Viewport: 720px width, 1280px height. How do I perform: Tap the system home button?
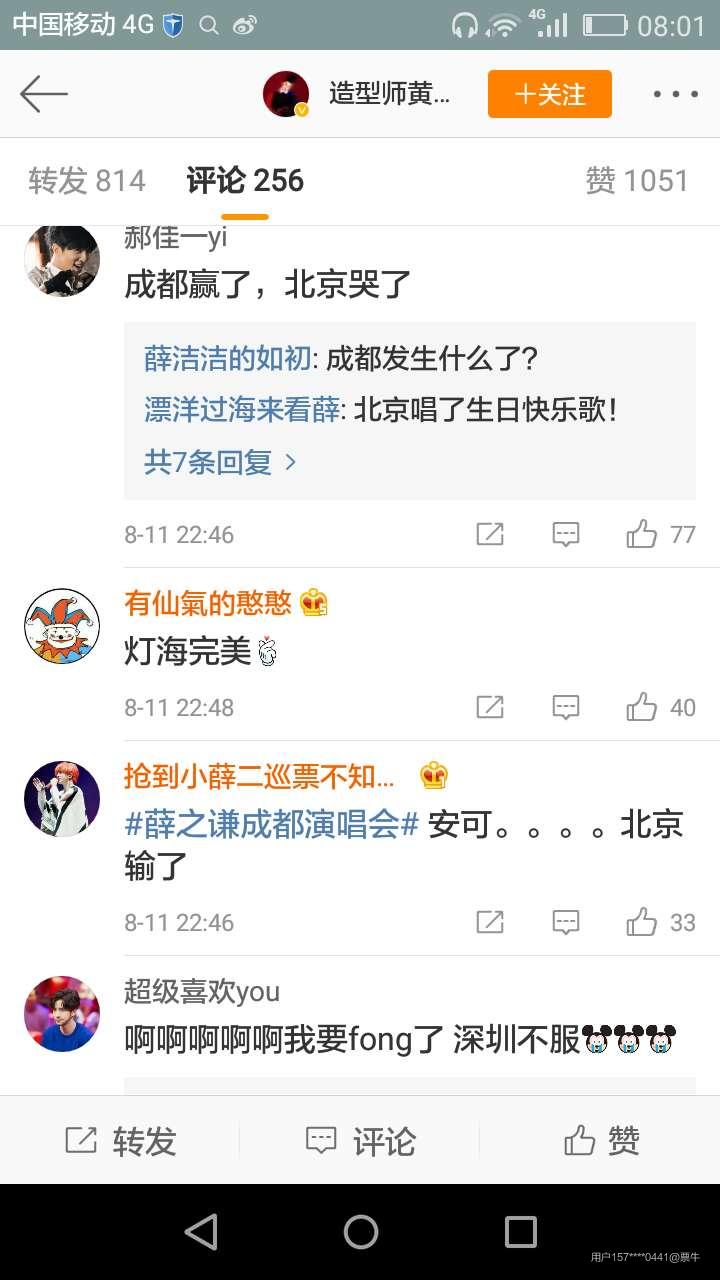click(360, 1232)
